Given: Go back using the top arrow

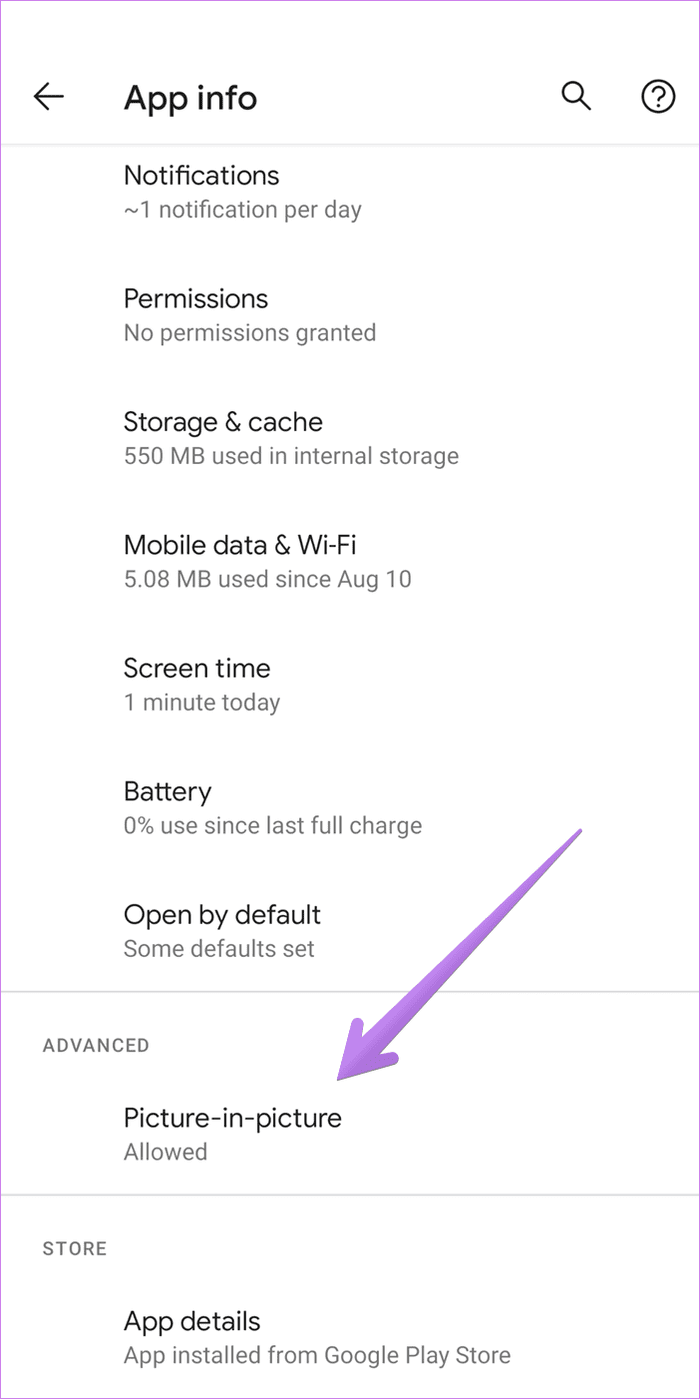Looking at the screenshot, I should (x=48, y=97).
